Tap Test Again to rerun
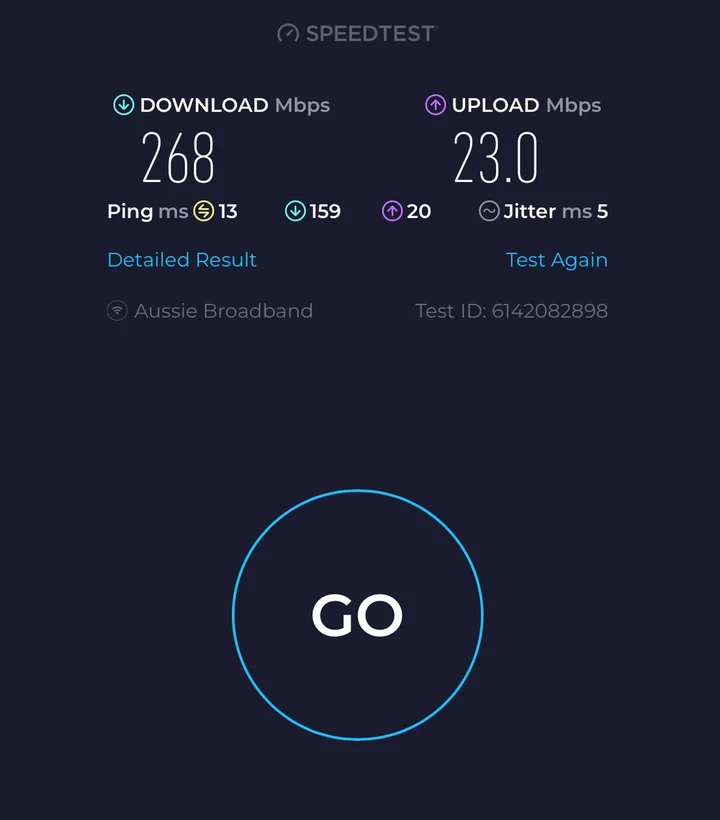720x820 pixels. [556, 260]
